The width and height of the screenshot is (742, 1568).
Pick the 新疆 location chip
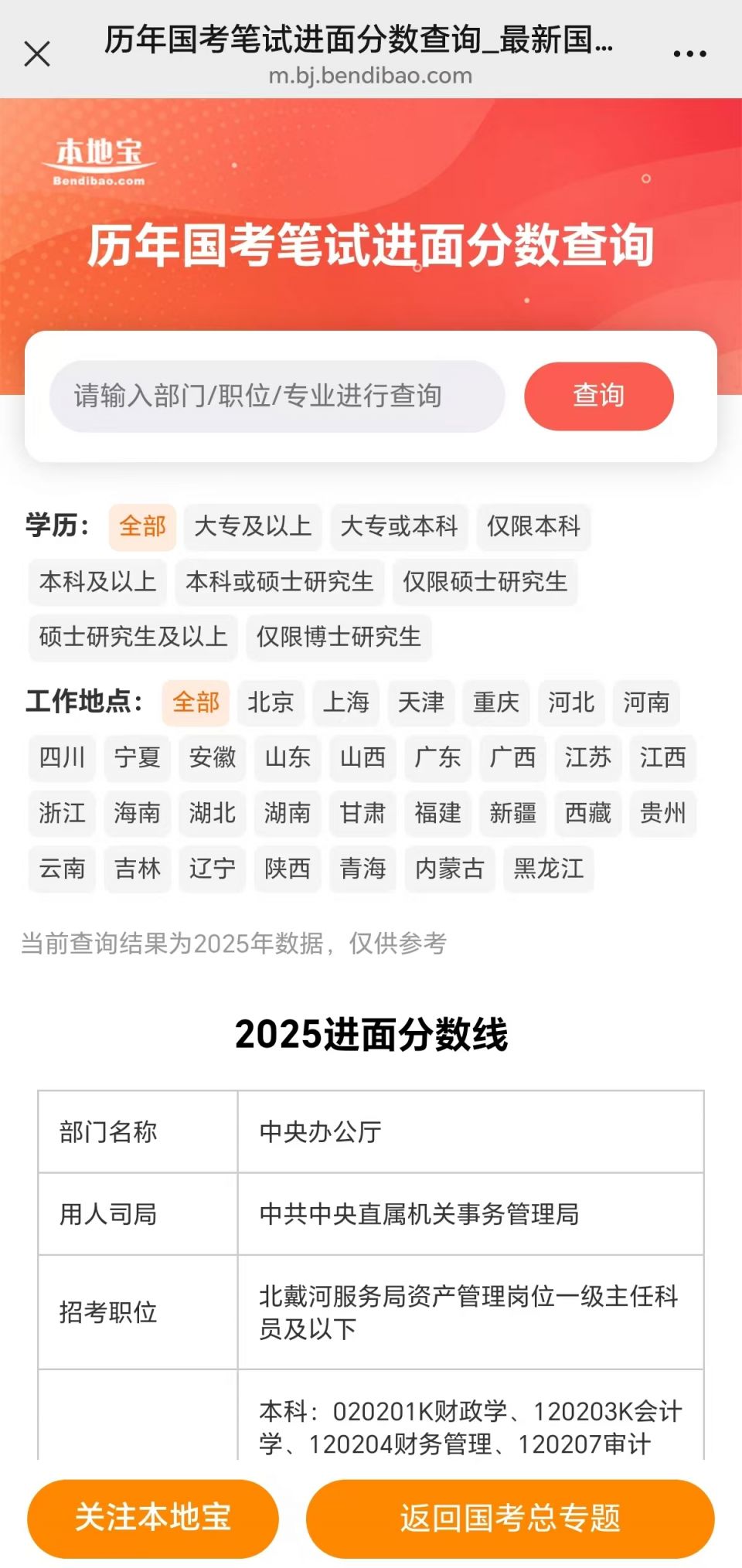coord(512,813)
